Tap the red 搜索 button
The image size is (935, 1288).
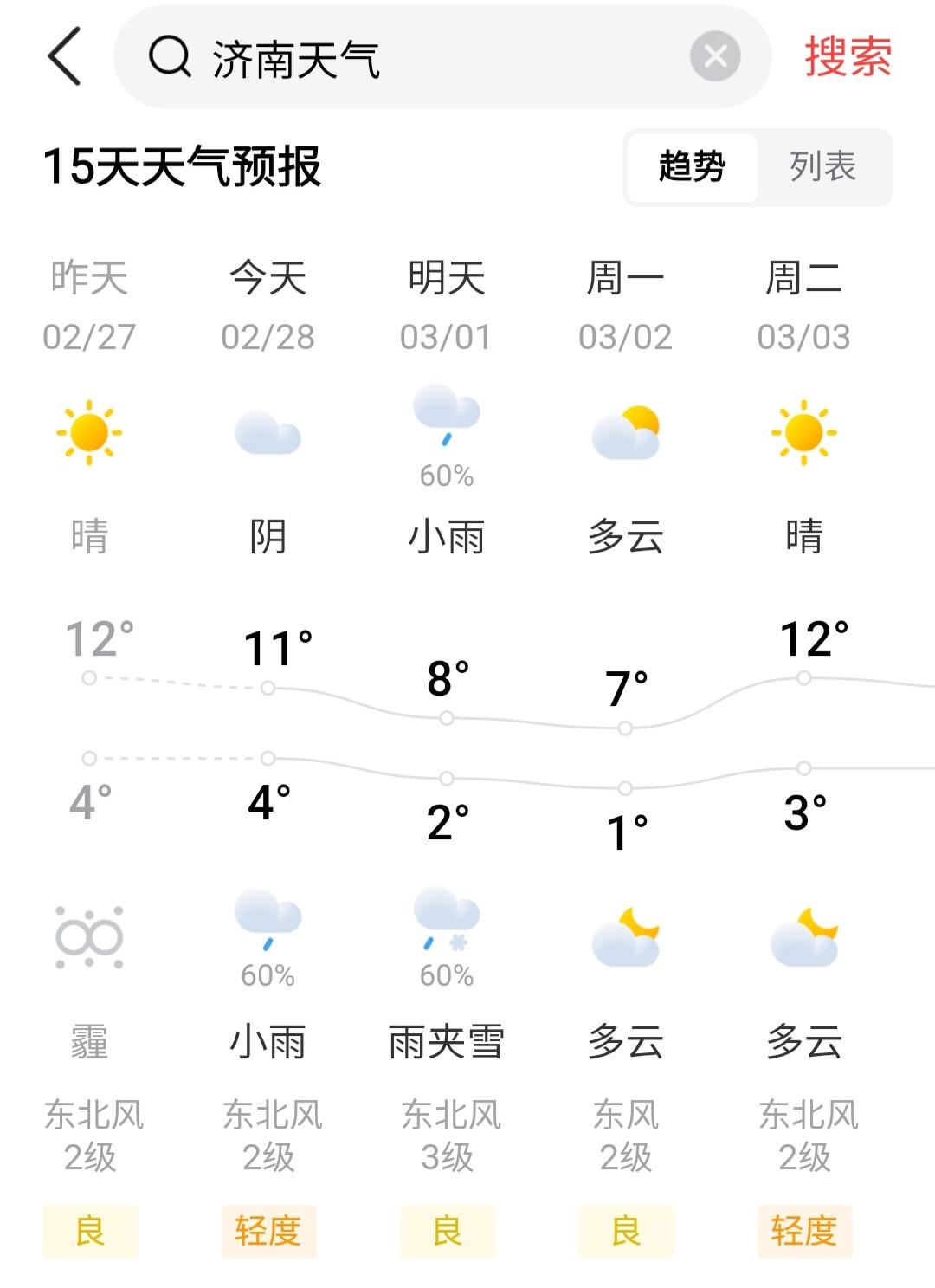coord(848,57)
